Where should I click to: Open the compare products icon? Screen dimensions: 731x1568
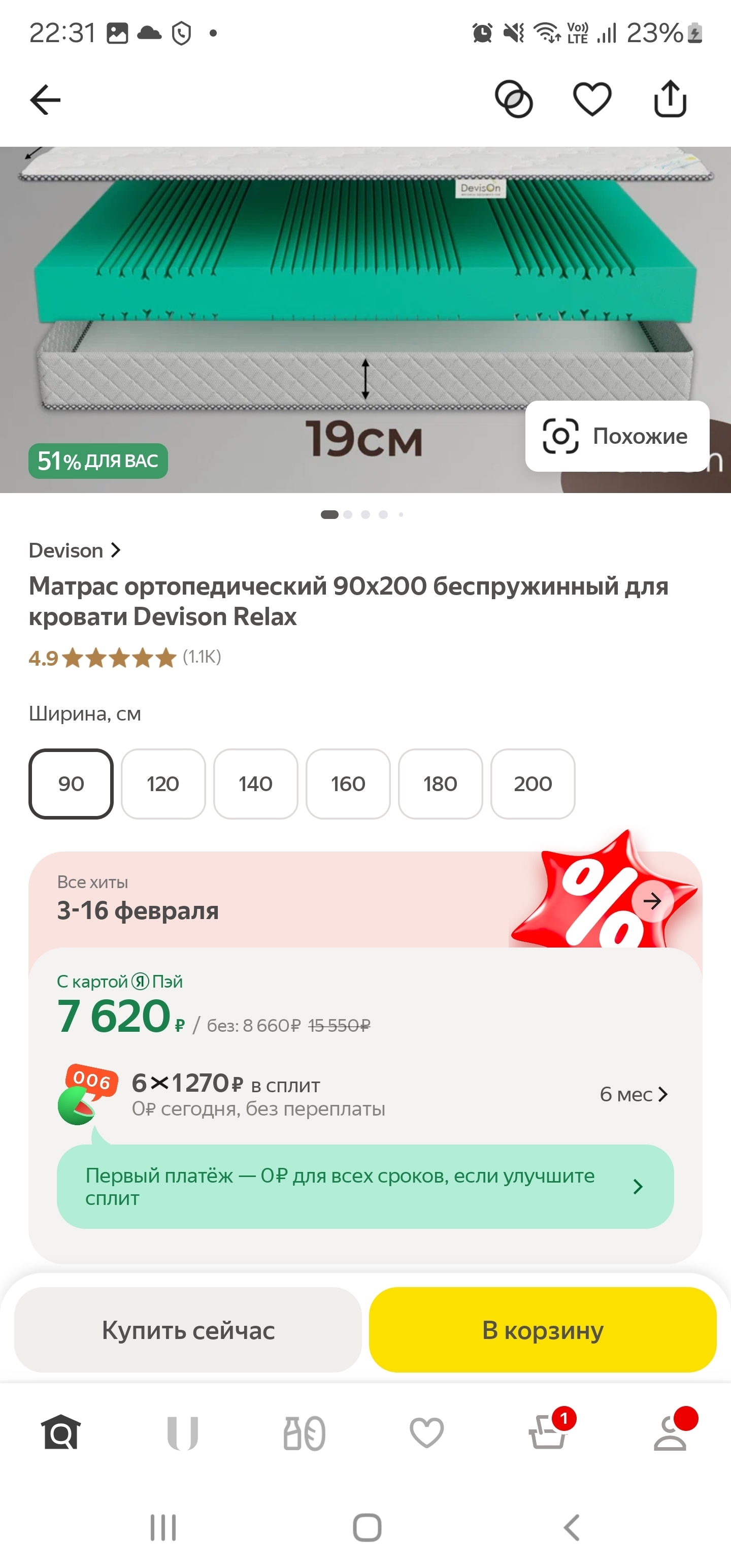point(514,99)
